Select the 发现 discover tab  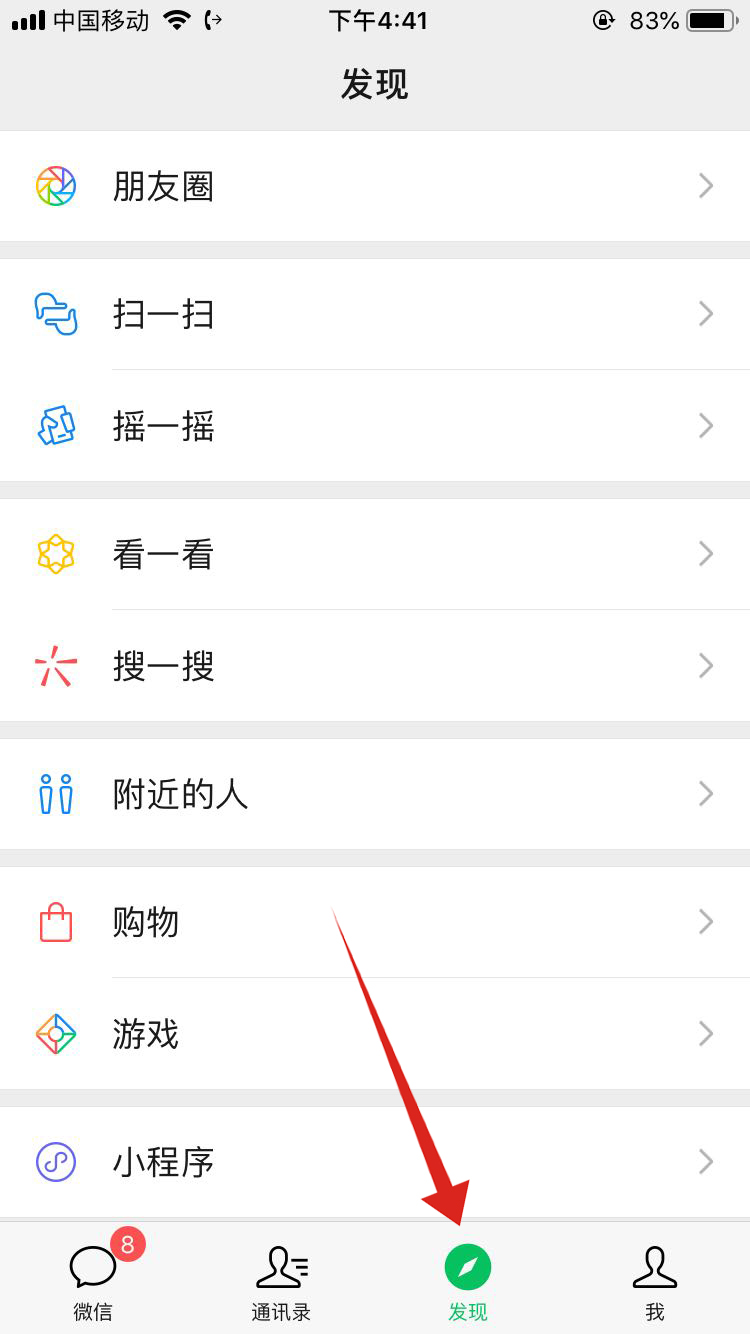(x=468, y=1280)
